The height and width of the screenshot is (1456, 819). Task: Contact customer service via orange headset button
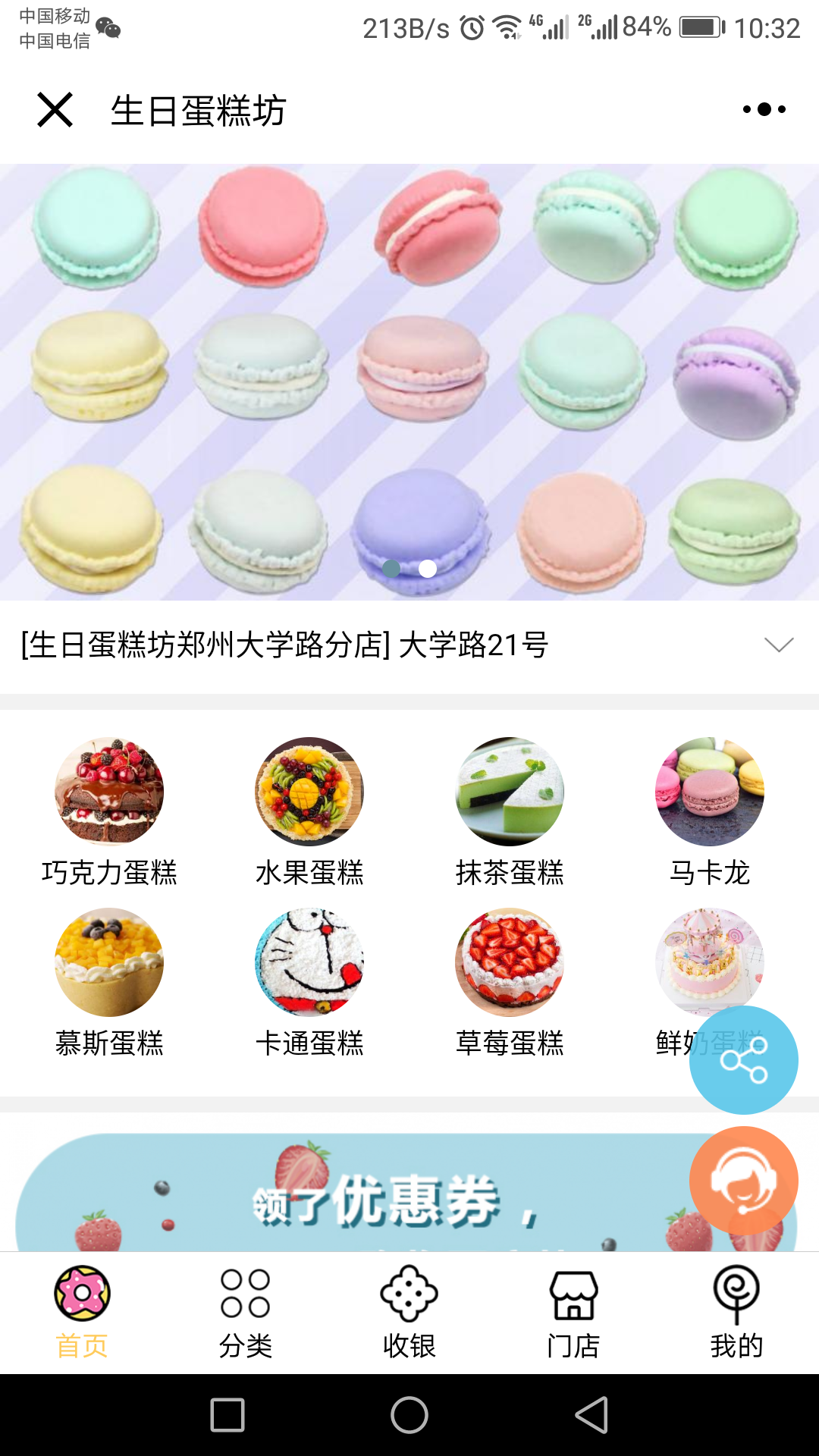(743, 1180)
